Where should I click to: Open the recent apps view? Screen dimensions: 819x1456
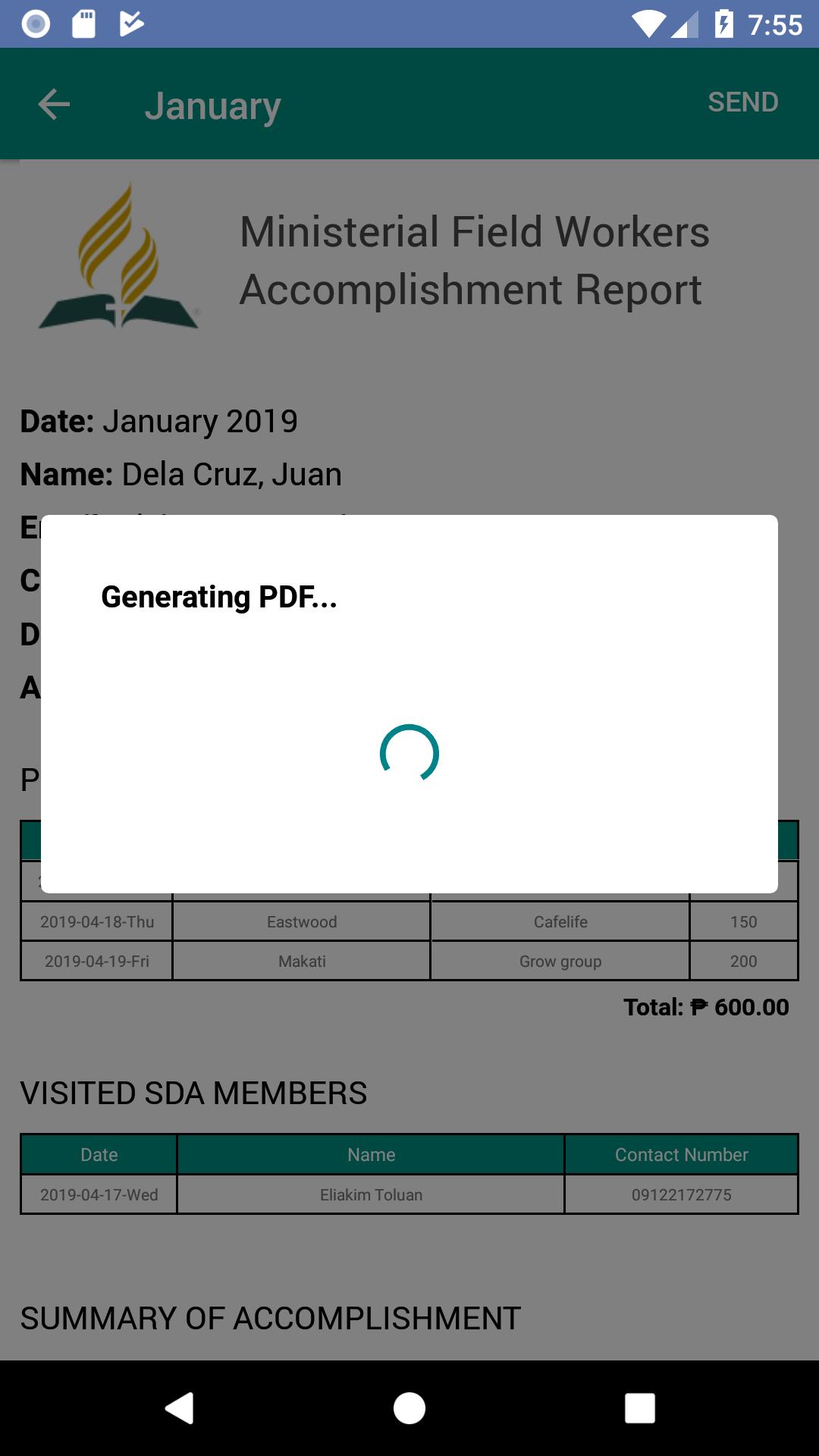point(639,1408)
